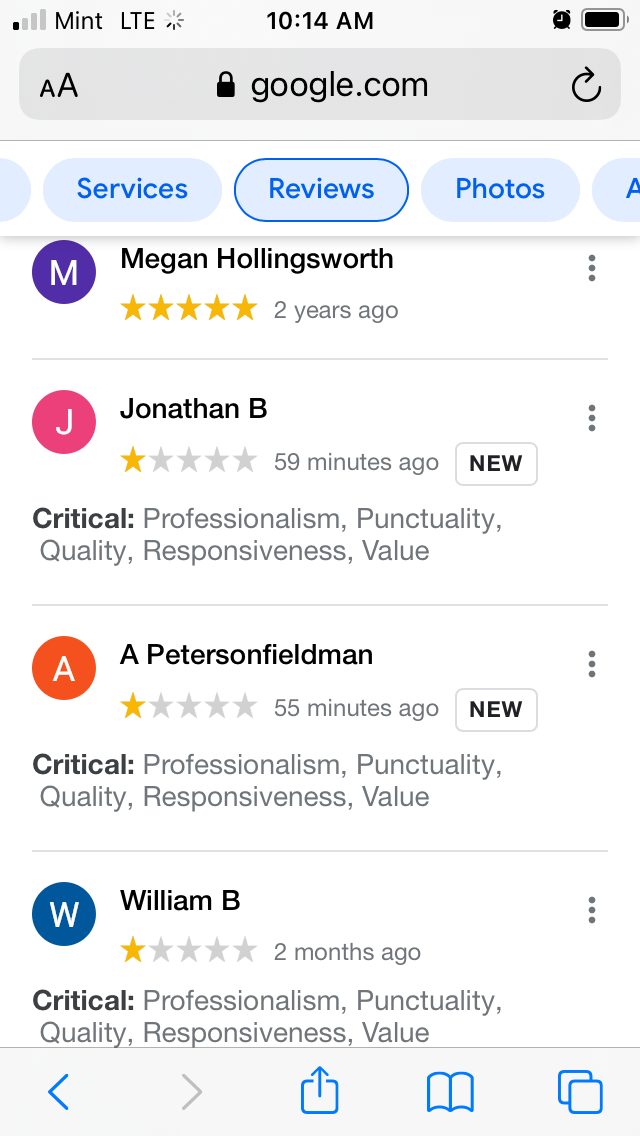
Task: Open options menu for Jonathan B's review
Action: tap(592, 418)
